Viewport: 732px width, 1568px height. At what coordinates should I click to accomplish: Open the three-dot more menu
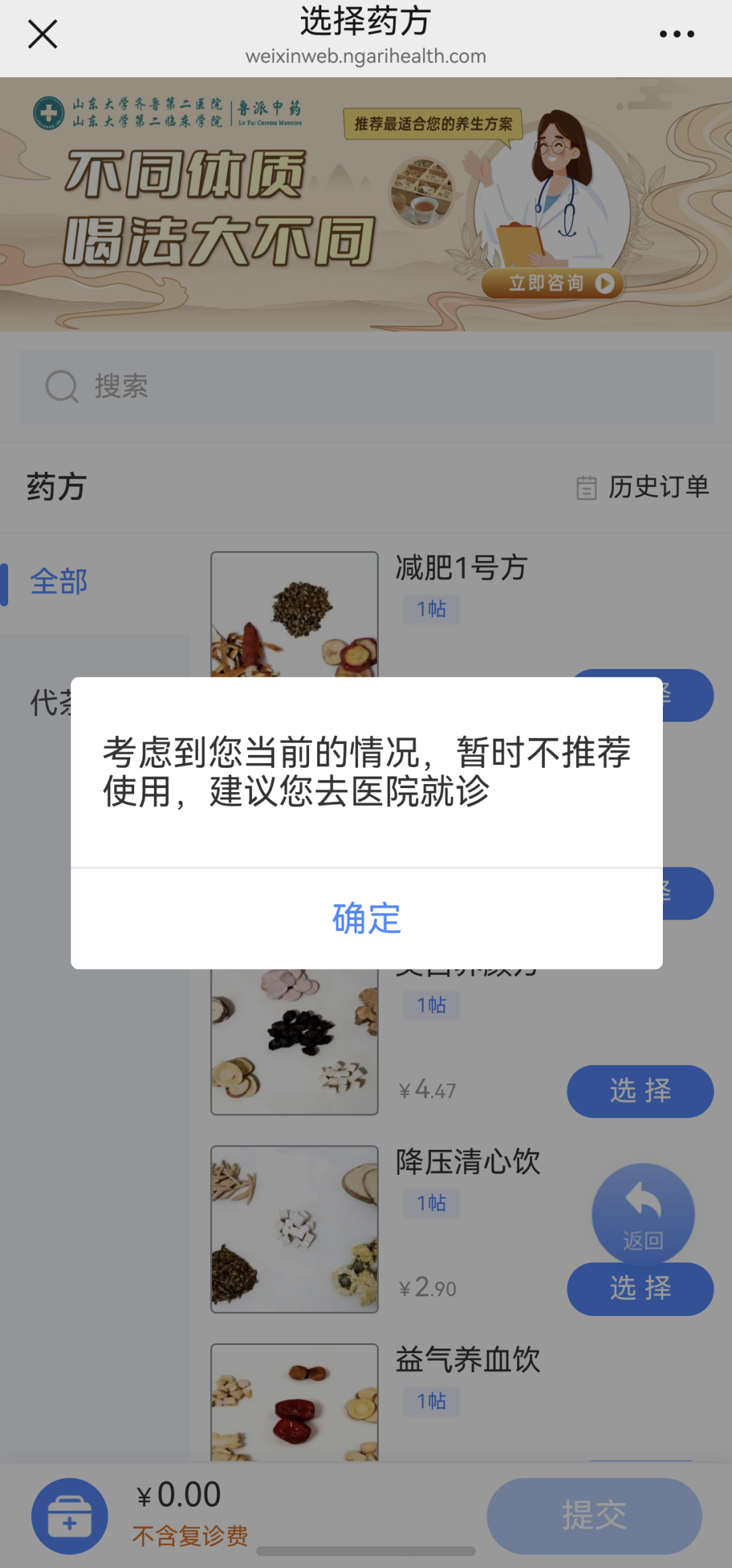(676, 34)
